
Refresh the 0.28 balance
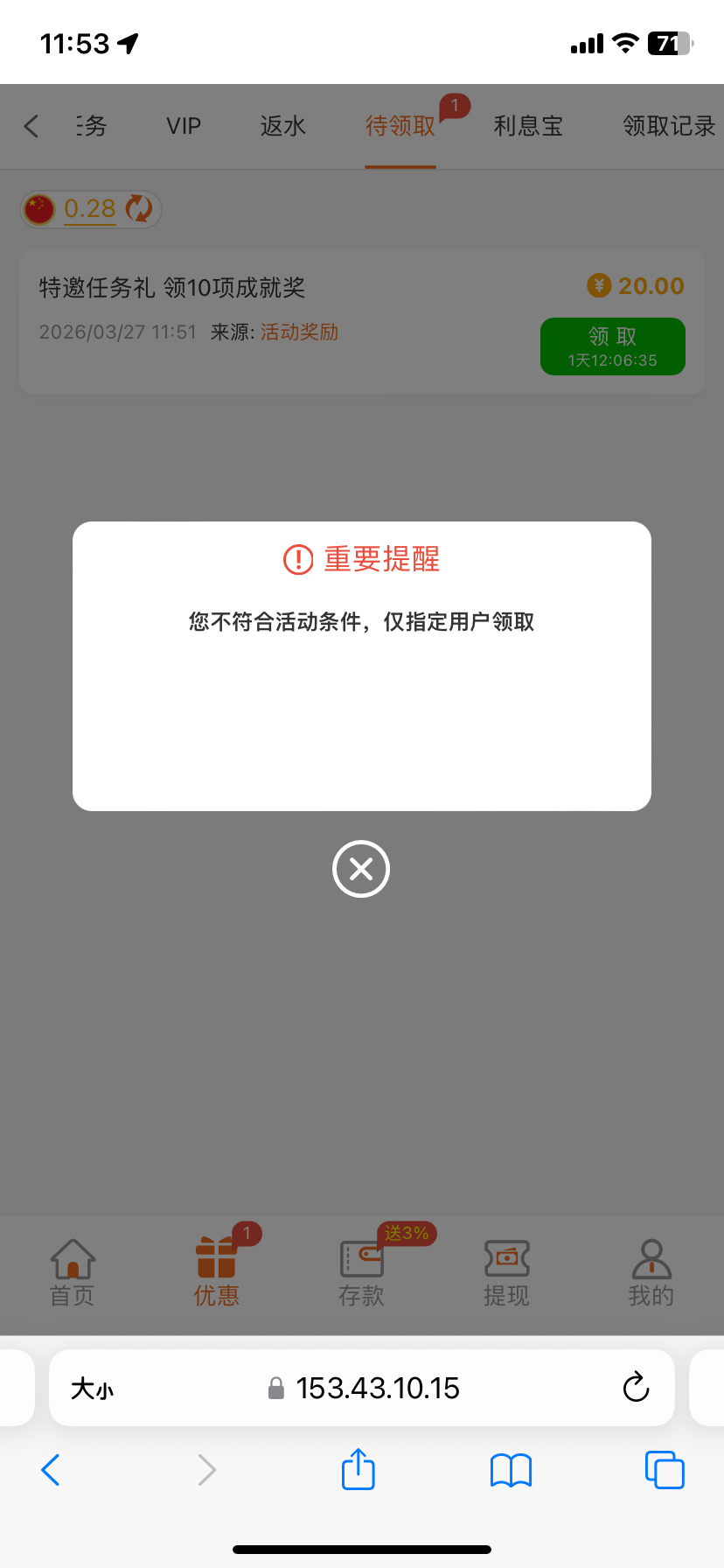tap(139, 208)
